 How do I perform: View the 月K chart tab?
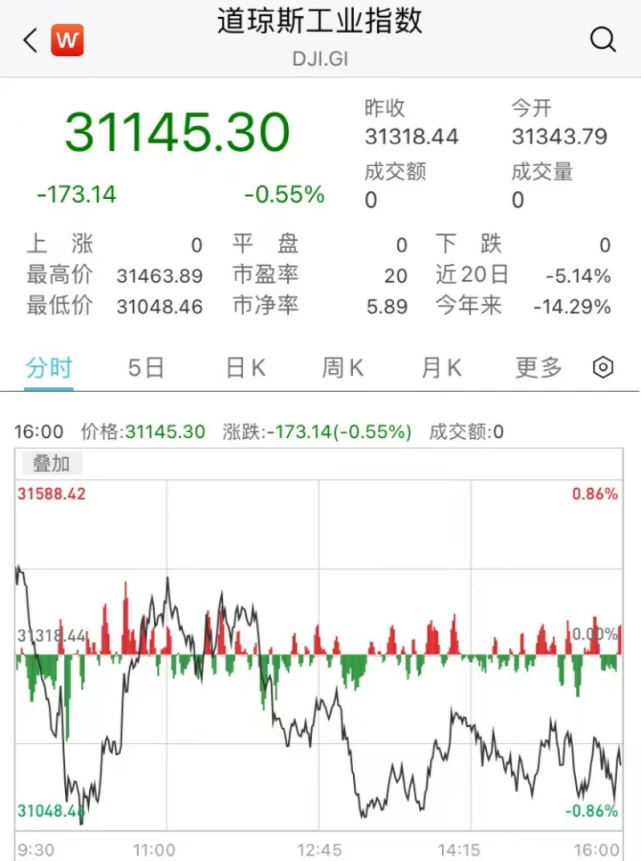441,367
